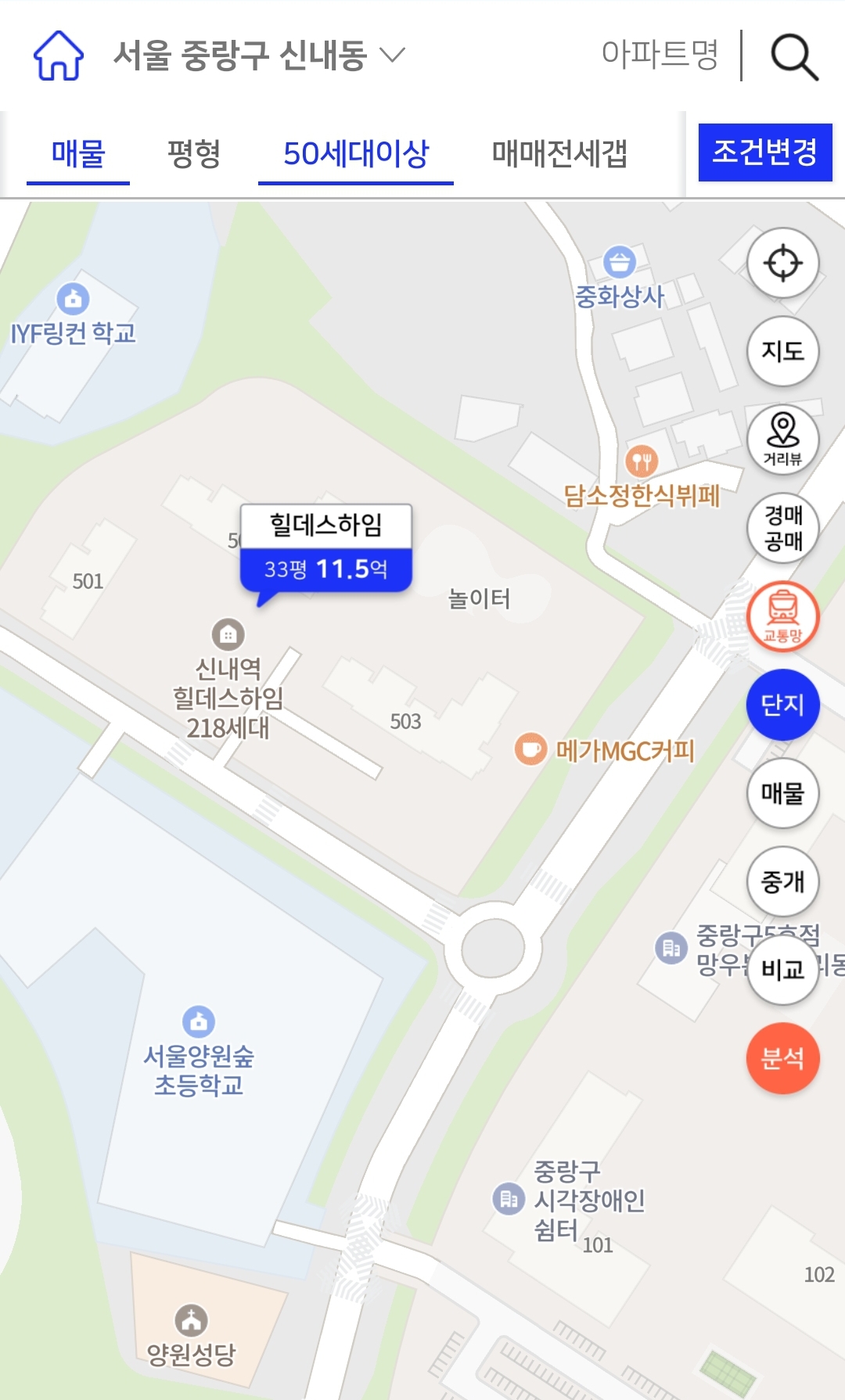Open the 50세대이상 filter

356,153
